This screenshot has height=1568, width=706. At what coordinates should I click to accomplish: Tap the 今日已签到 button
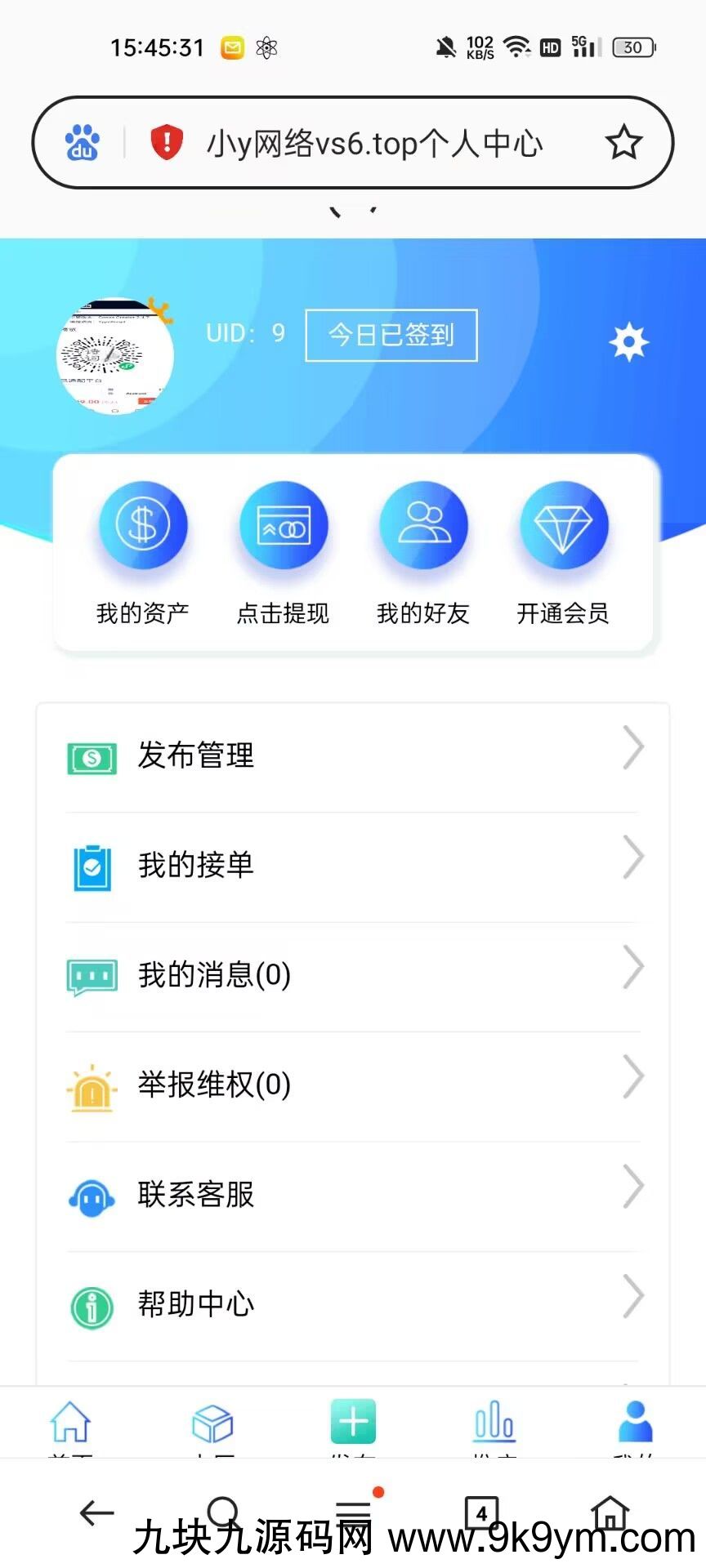(x=391, y=335)
